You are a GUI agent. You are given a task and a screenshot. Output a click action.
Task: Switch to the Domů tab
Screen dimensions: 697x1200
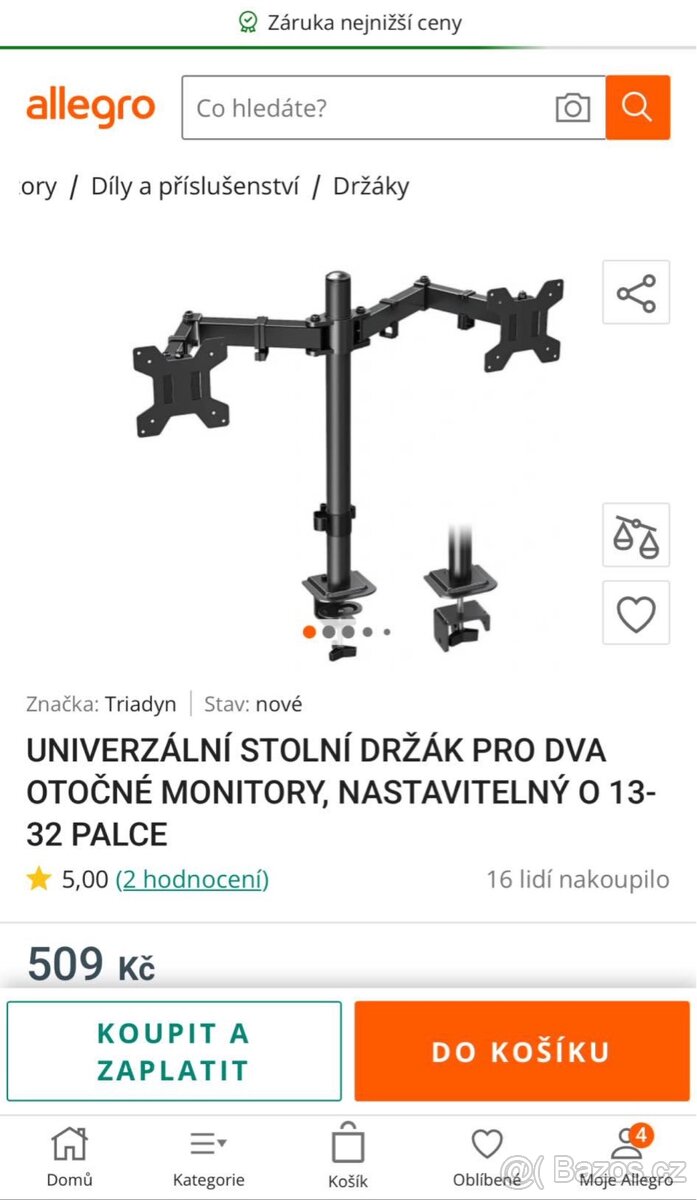pyautogui.click(x=70, y=1156)
